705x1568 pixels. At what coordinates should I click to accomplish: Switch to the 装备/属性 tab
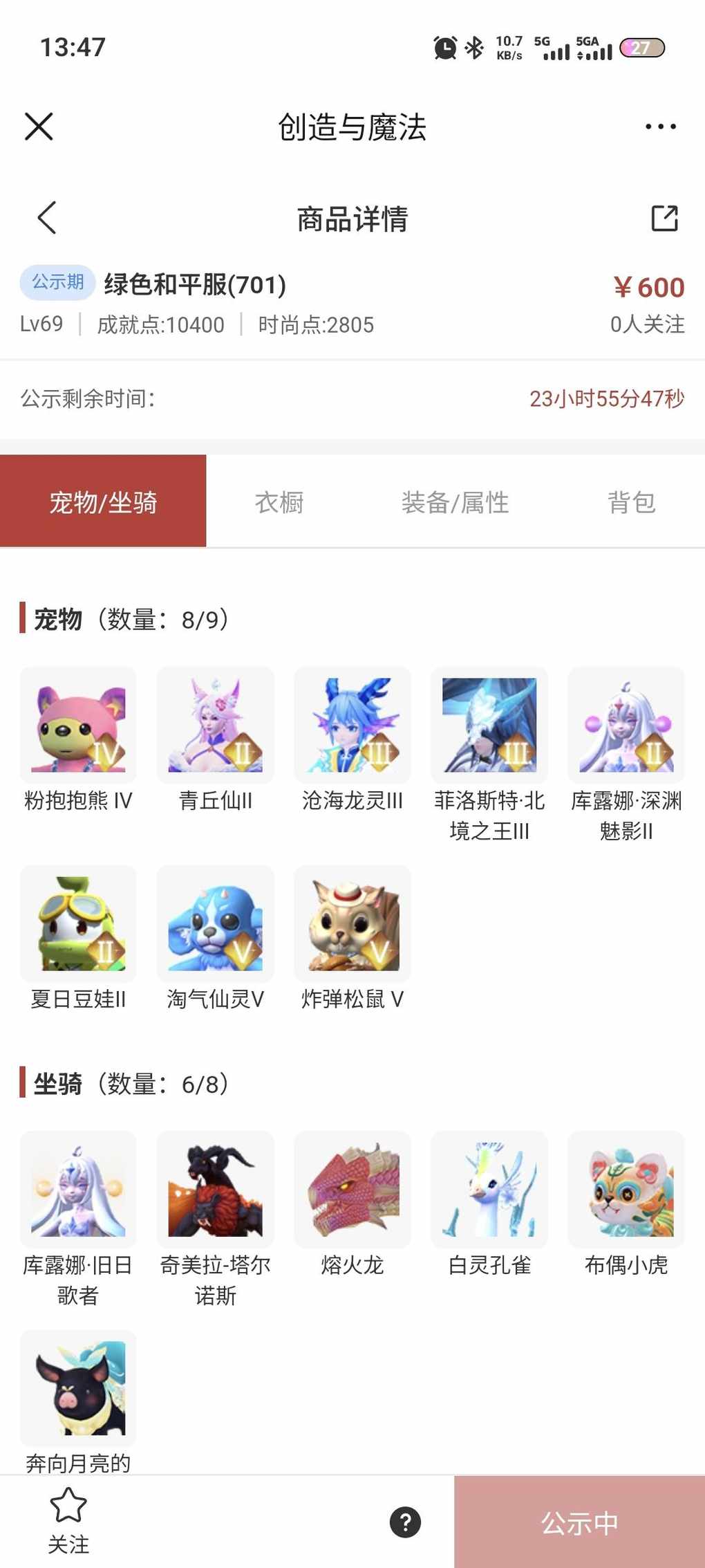455,502
